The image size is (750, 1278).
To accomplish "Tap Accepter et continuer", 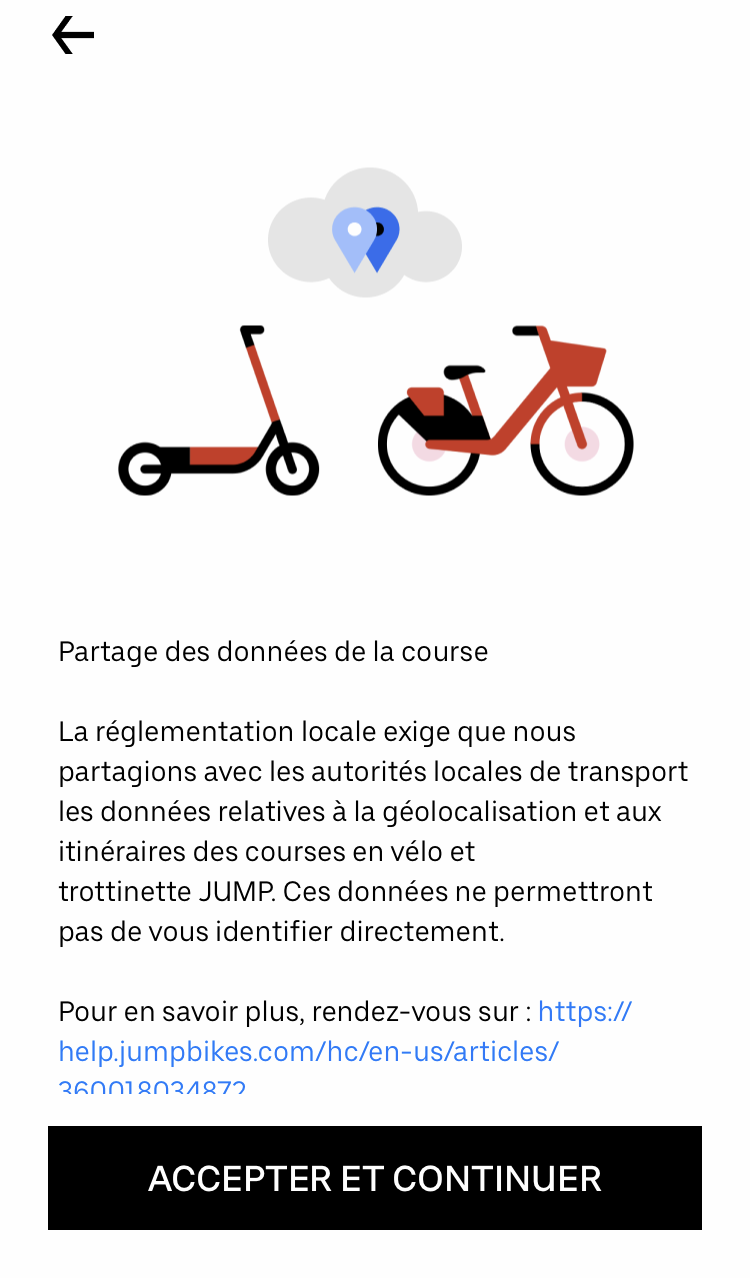I will [x=375, y=1178].
